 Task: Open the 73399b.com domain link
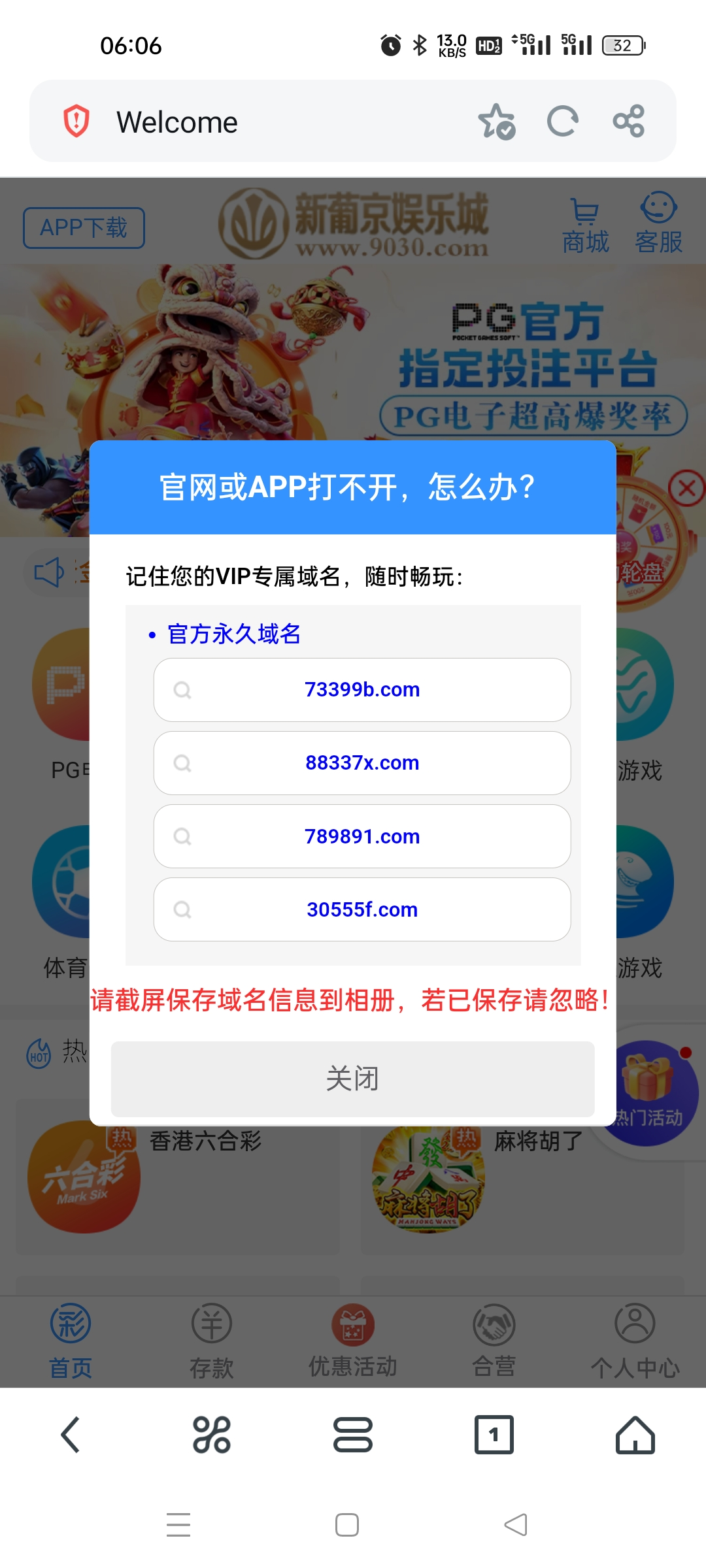pos(362,690)
